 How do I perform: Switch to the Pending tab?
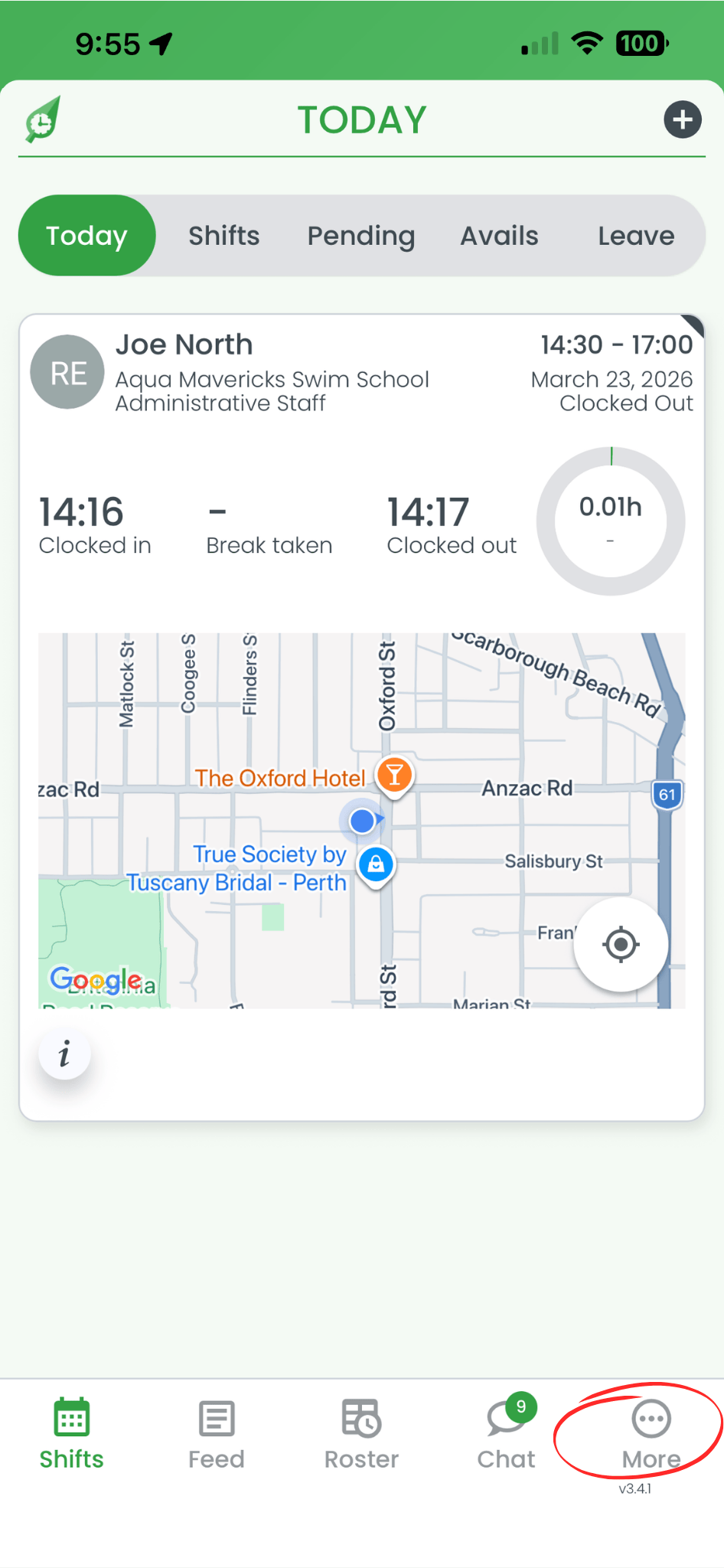tap(360, 235)
